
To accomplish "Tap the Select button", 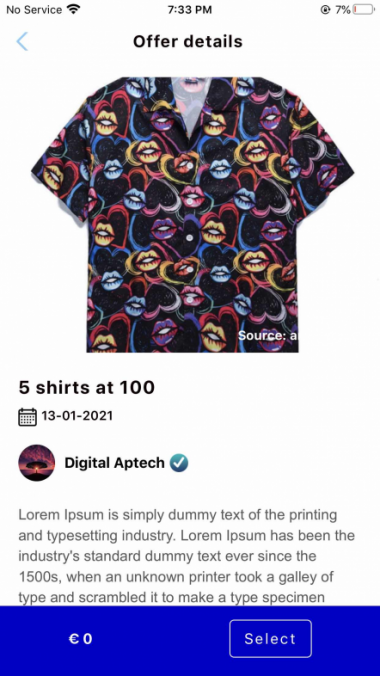I will tap(270, 638).
